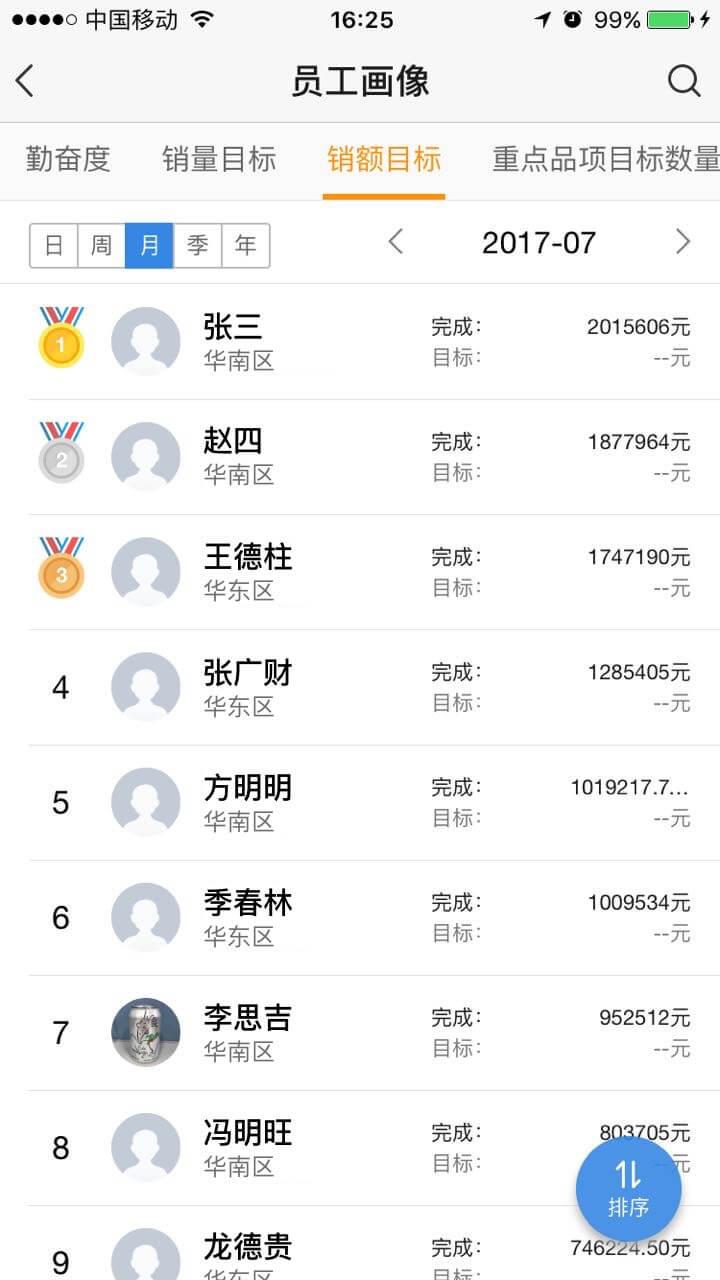Select the 重点品项目标数量 tab

click(605, 159)
